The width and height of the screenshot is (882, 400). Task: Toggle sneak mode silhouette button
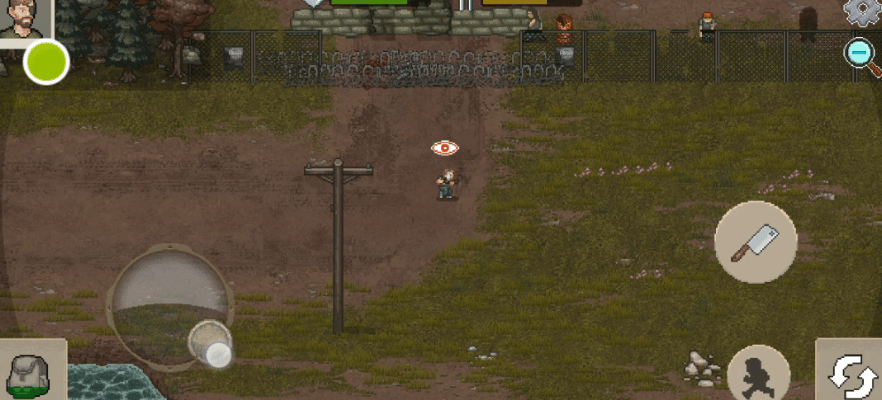758,373
